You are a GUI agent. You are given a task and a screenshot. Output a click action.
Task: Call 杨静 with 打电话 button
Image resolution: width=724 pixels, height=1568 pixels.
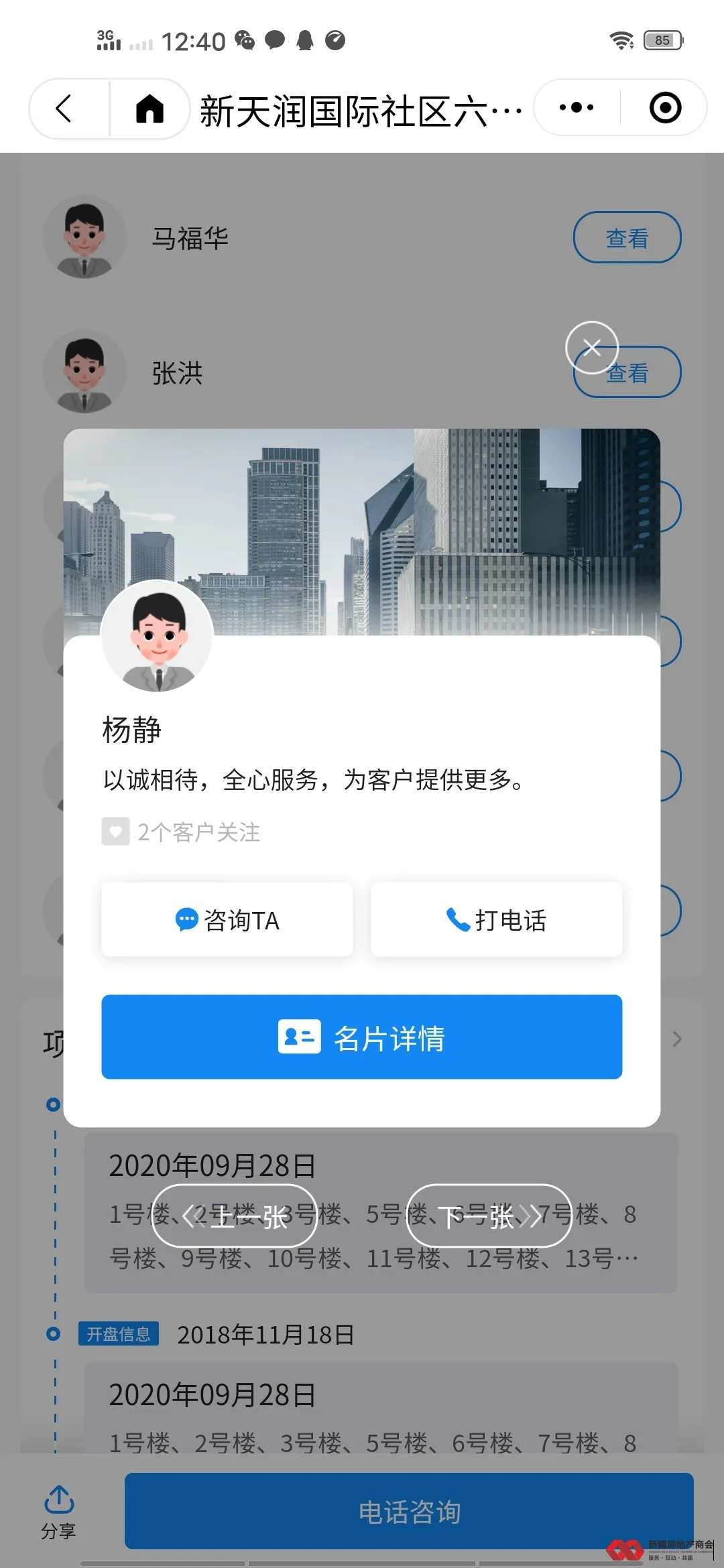point(496,920)
